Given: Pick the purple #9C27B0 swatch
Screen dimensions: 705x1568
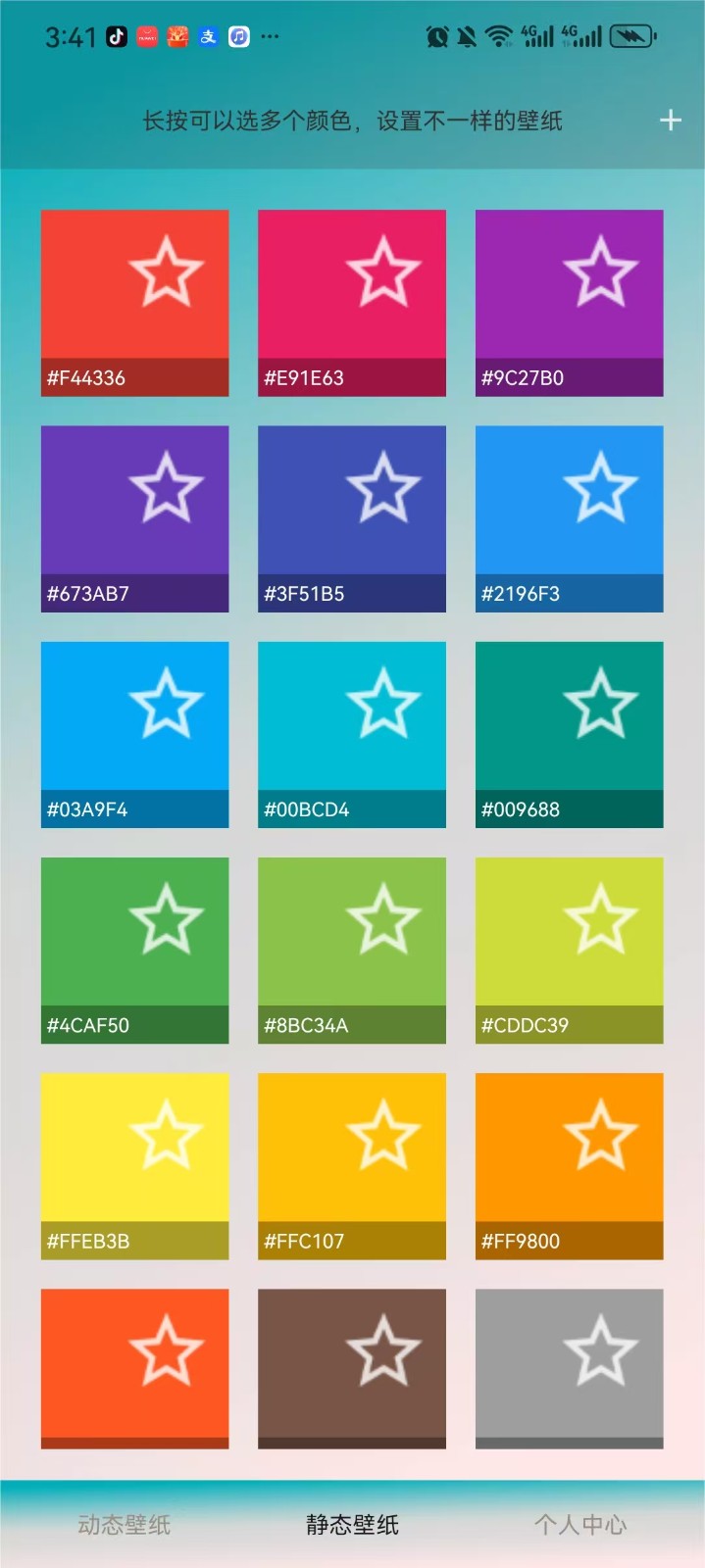Looking at the screenshot, I should 569,302.
